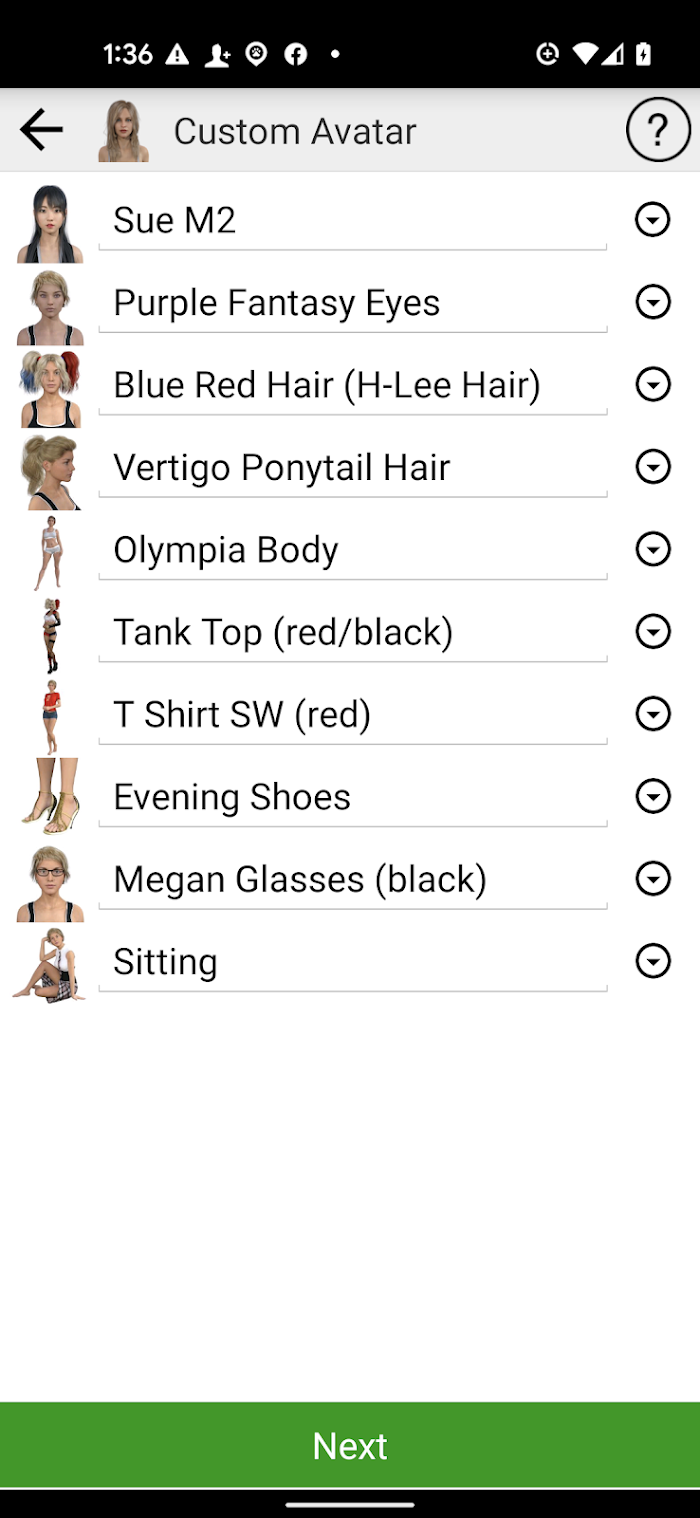The image size is (700, 1518).
Task: Expand the Sue M2 dropdown
Action: [653, 220]
